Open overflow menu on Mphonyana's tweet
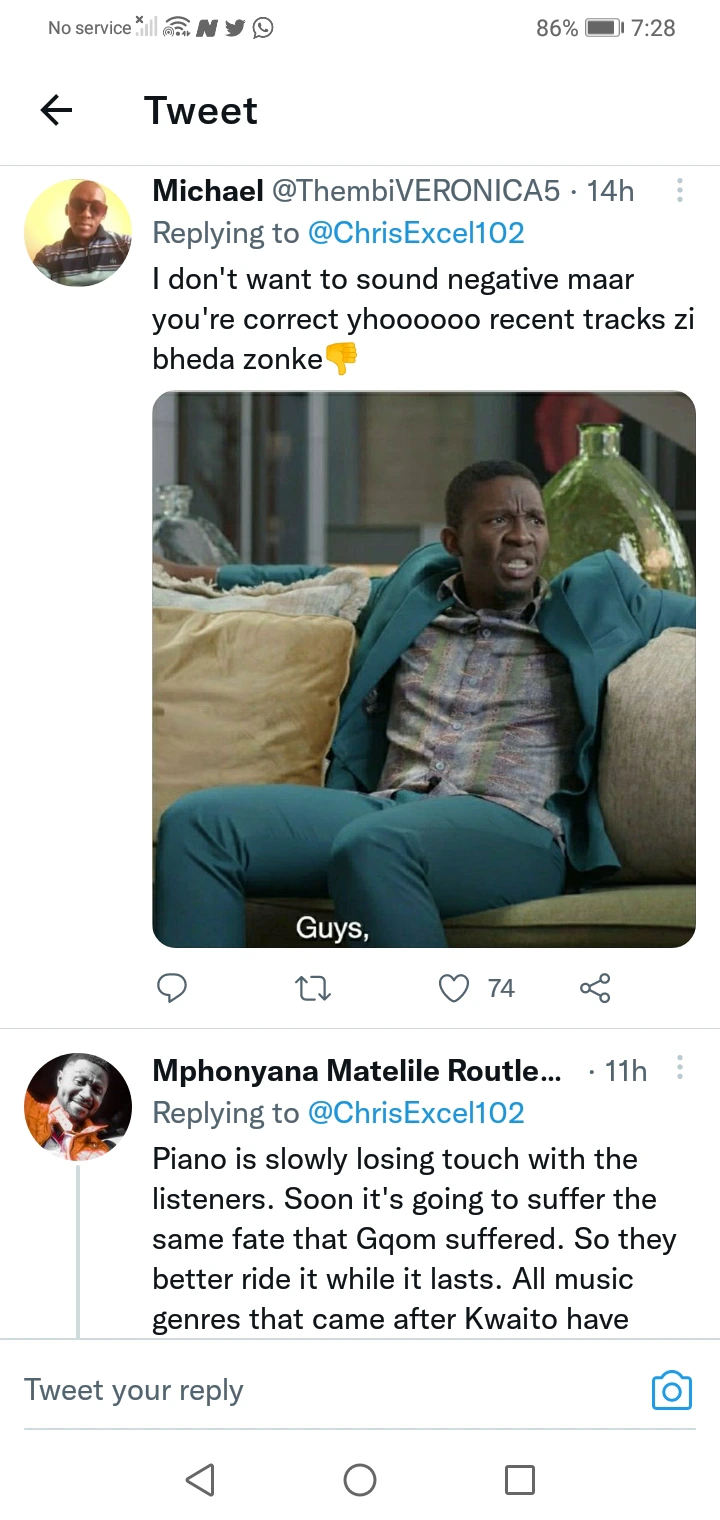720x1520 pixels. tap(680, 1070)
